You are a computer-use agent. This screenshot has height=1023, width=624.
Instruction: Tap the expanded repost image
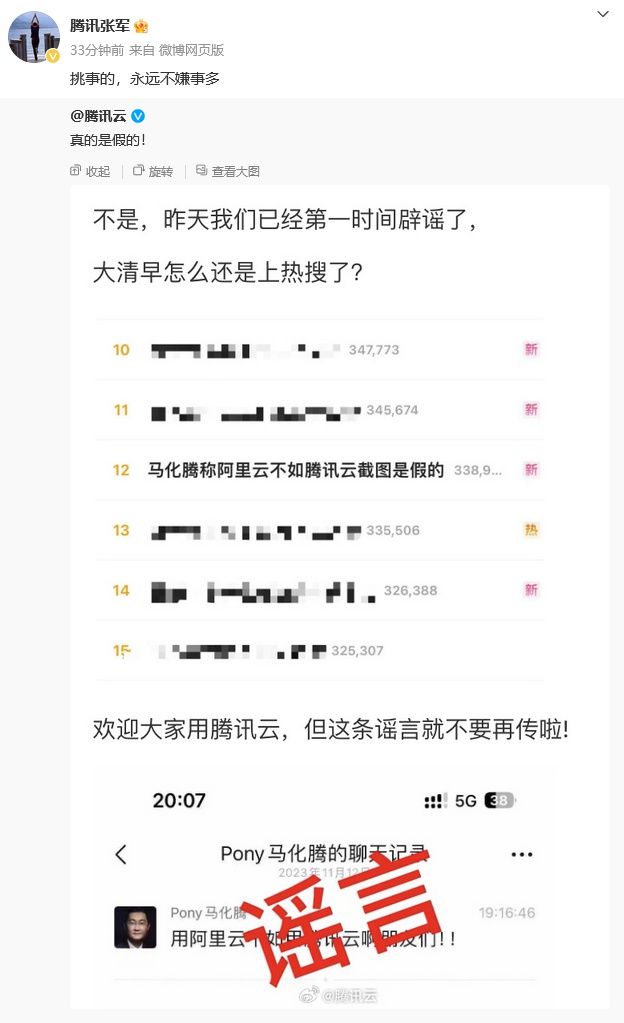(x=340, y=600)
